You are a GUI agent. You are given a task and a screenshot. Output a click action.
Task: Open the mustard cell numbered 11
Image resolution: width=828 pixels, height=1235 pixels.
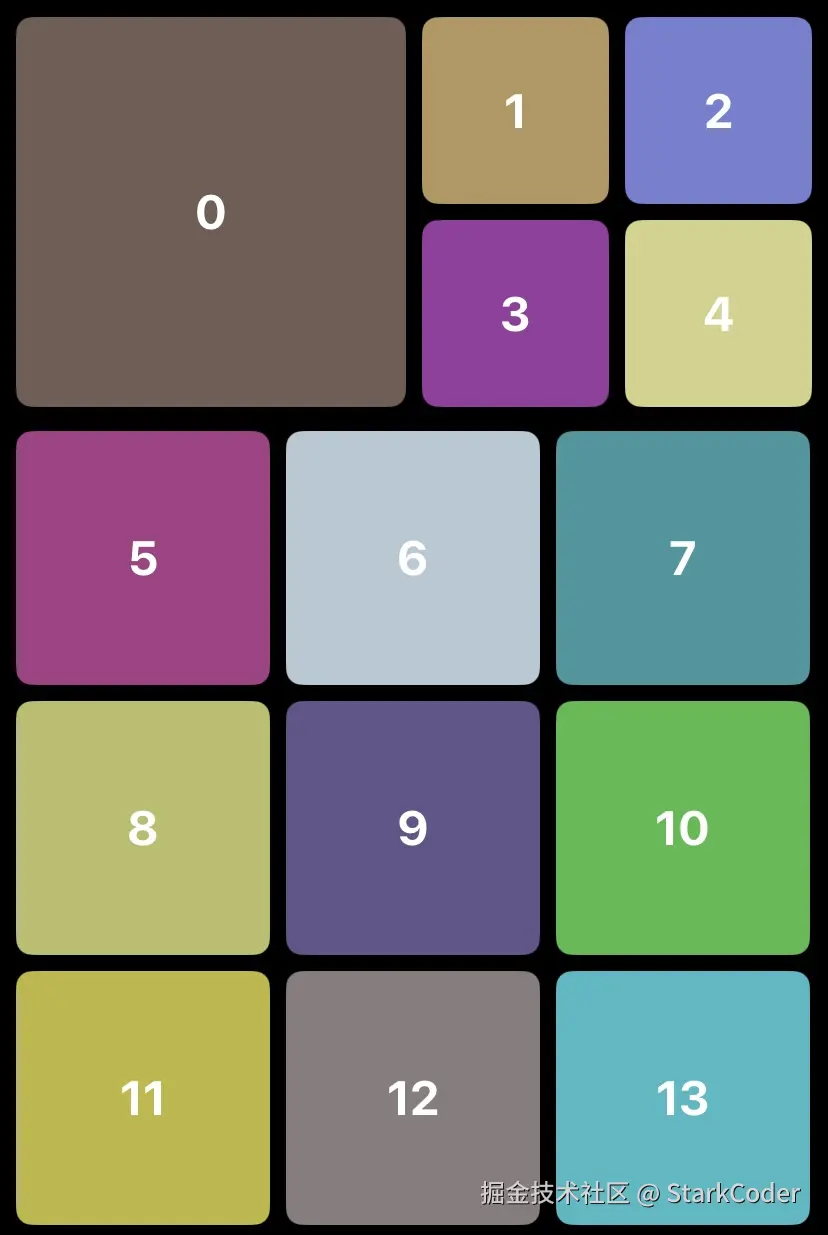click(x=143, y=1098)
